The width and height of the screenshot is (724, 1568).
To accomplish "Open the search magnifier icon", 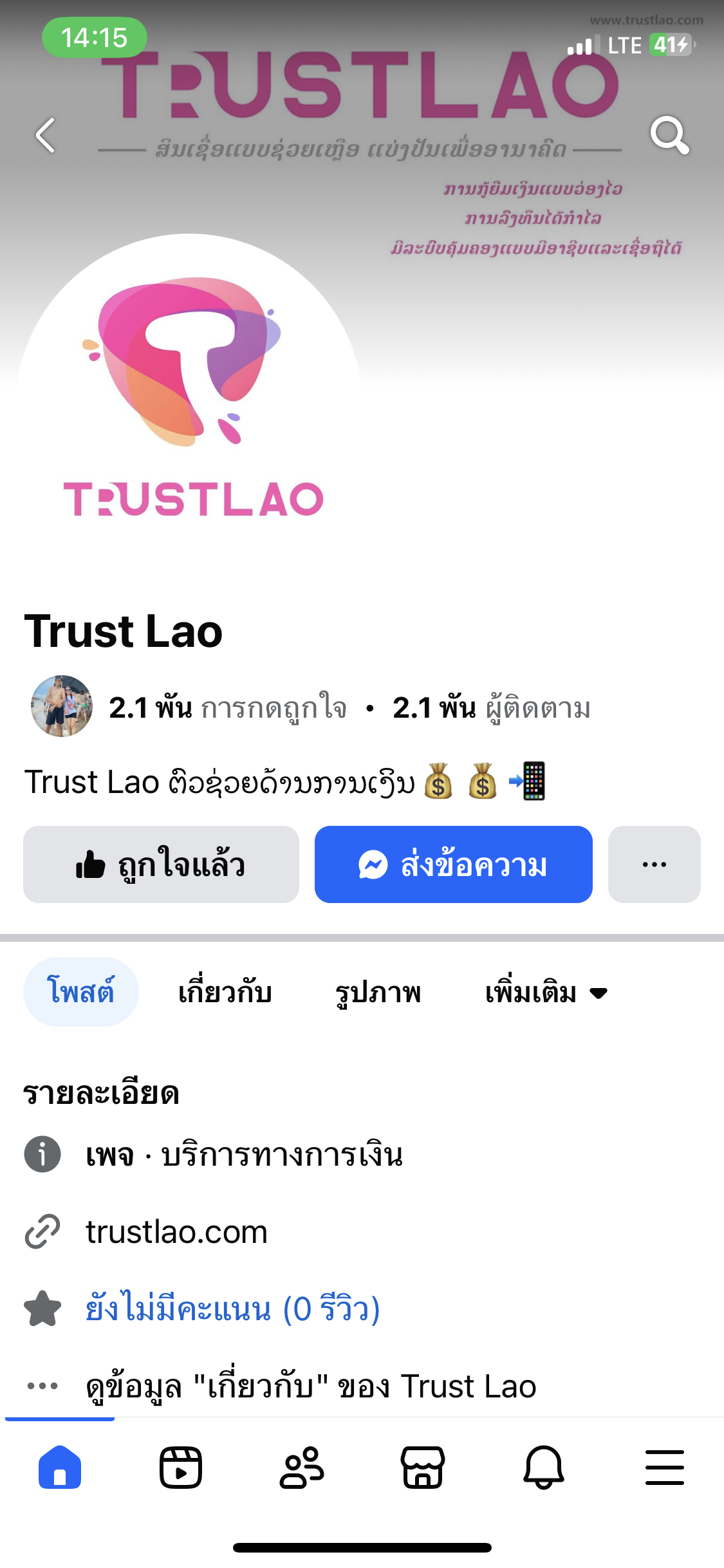I will [x=669, y=135].
